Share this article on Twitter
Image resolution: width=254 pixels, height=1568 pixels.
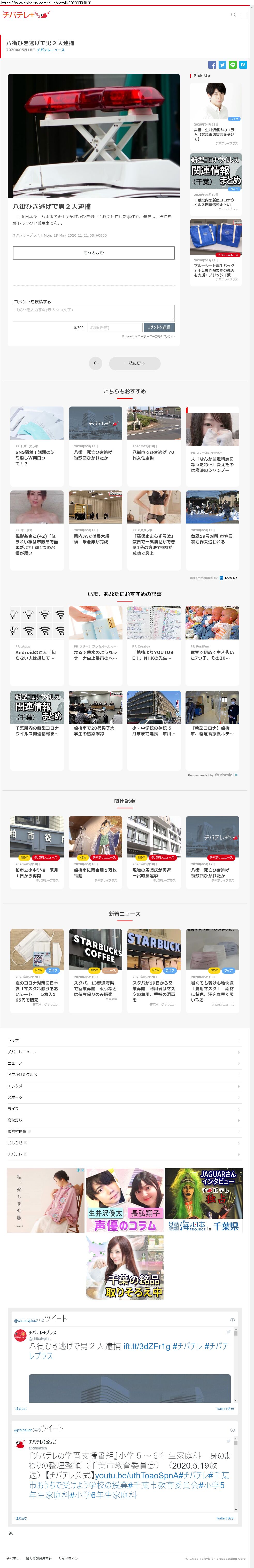[x=222, y=65]
